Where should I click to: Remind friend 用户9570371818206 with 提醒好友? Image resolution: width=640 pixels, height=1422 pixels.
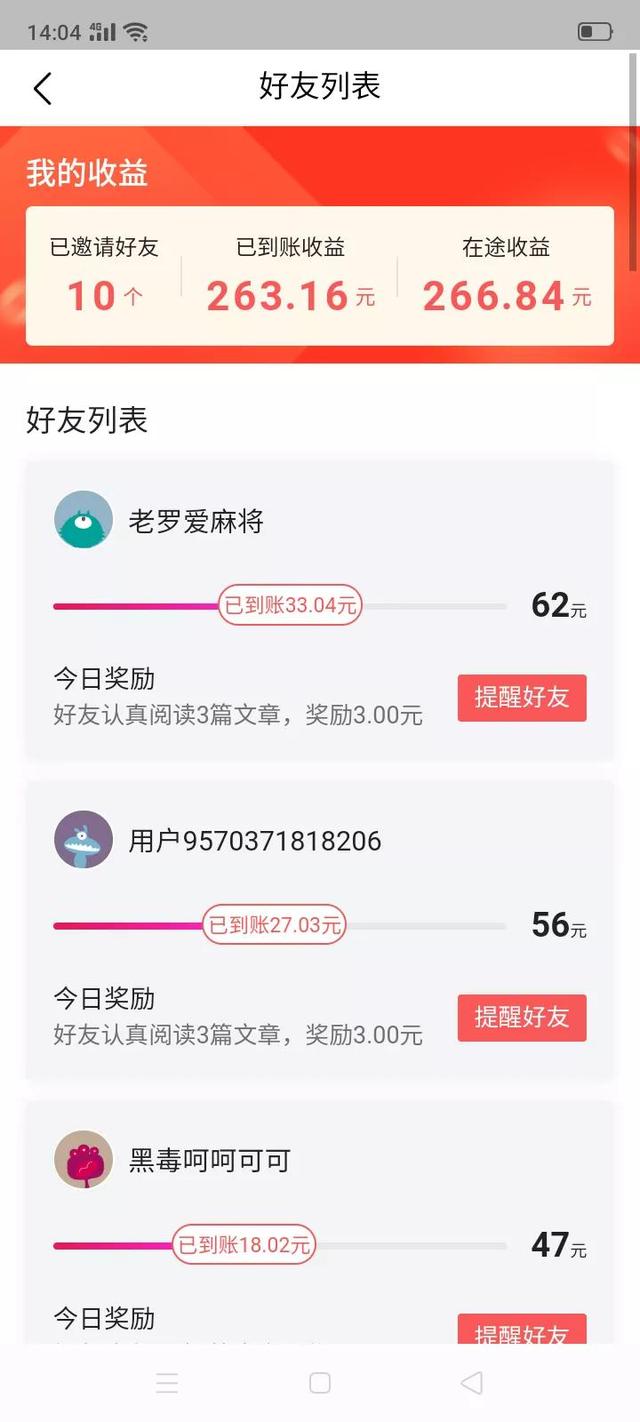click(522, 1018)
